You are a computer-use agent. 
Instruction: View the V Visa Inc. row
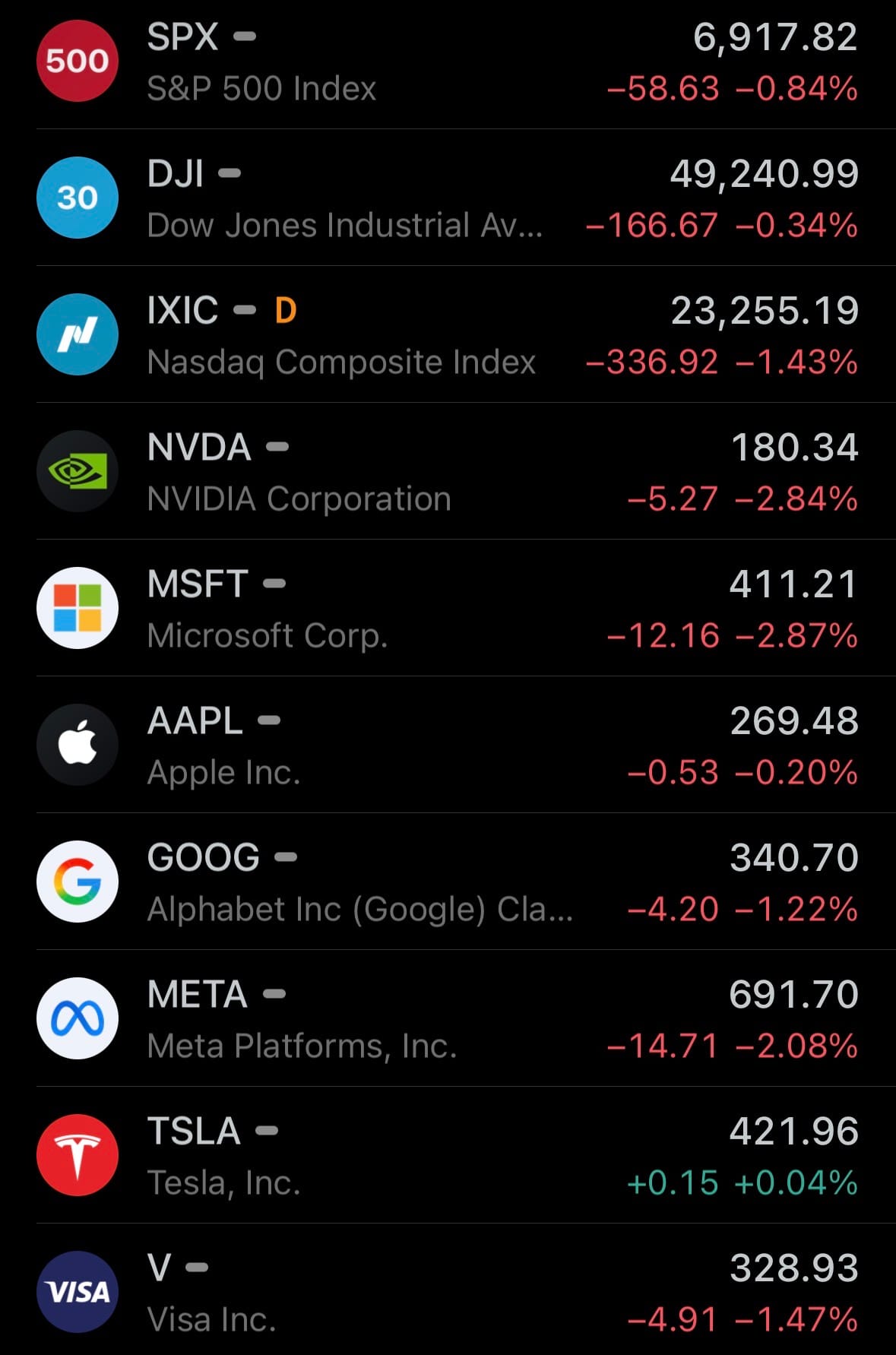pyautogui.click(x=448, y=1293)
